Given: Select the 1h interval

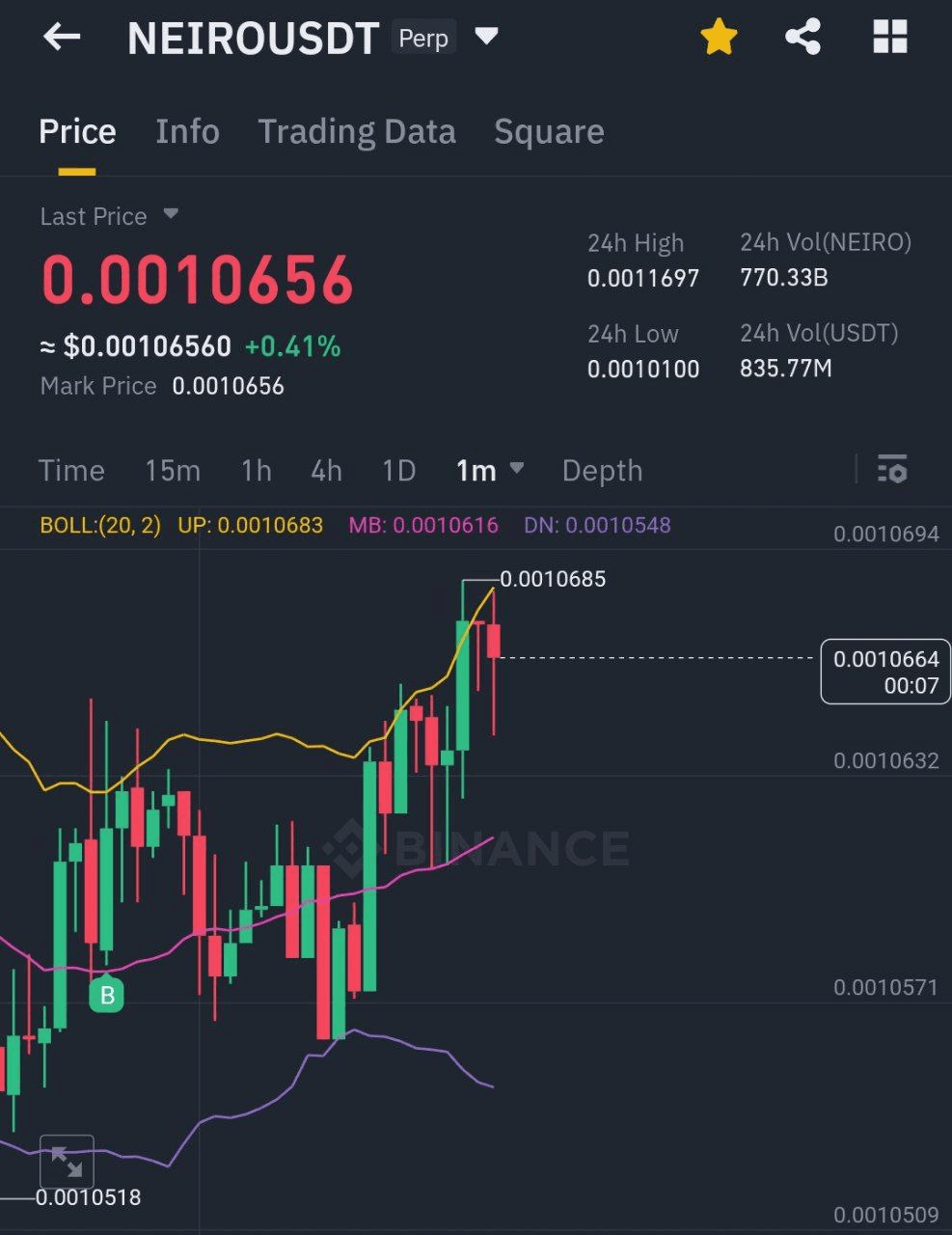Looking at the screenshot, I should point(256,470).
